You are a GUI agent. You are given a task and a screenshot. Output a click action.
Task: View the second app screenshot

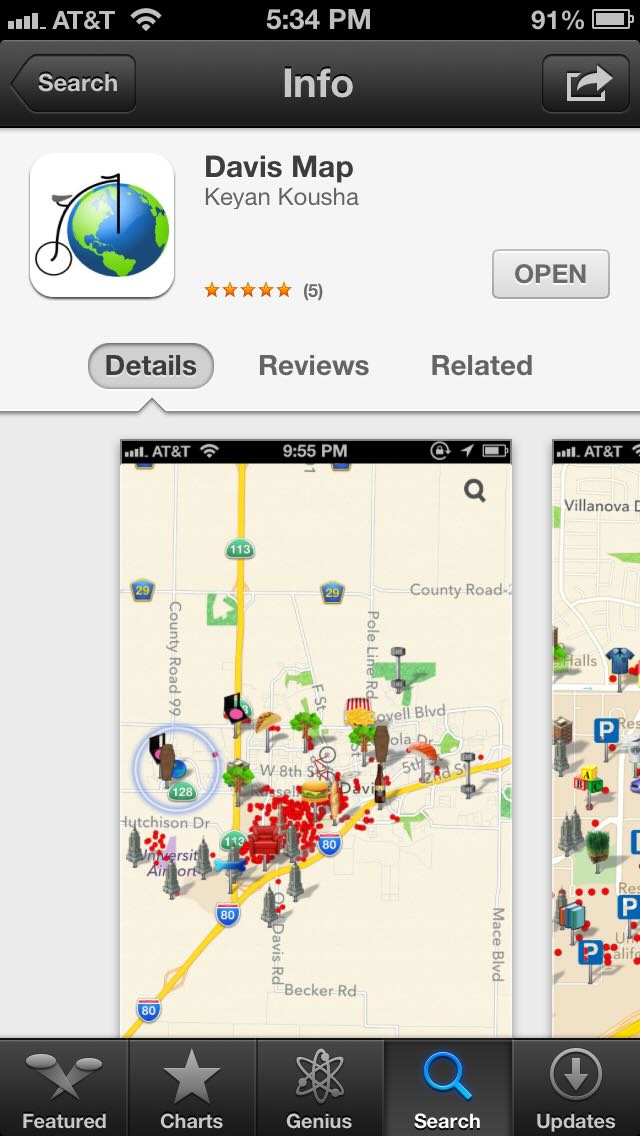[x=598, y=740]
